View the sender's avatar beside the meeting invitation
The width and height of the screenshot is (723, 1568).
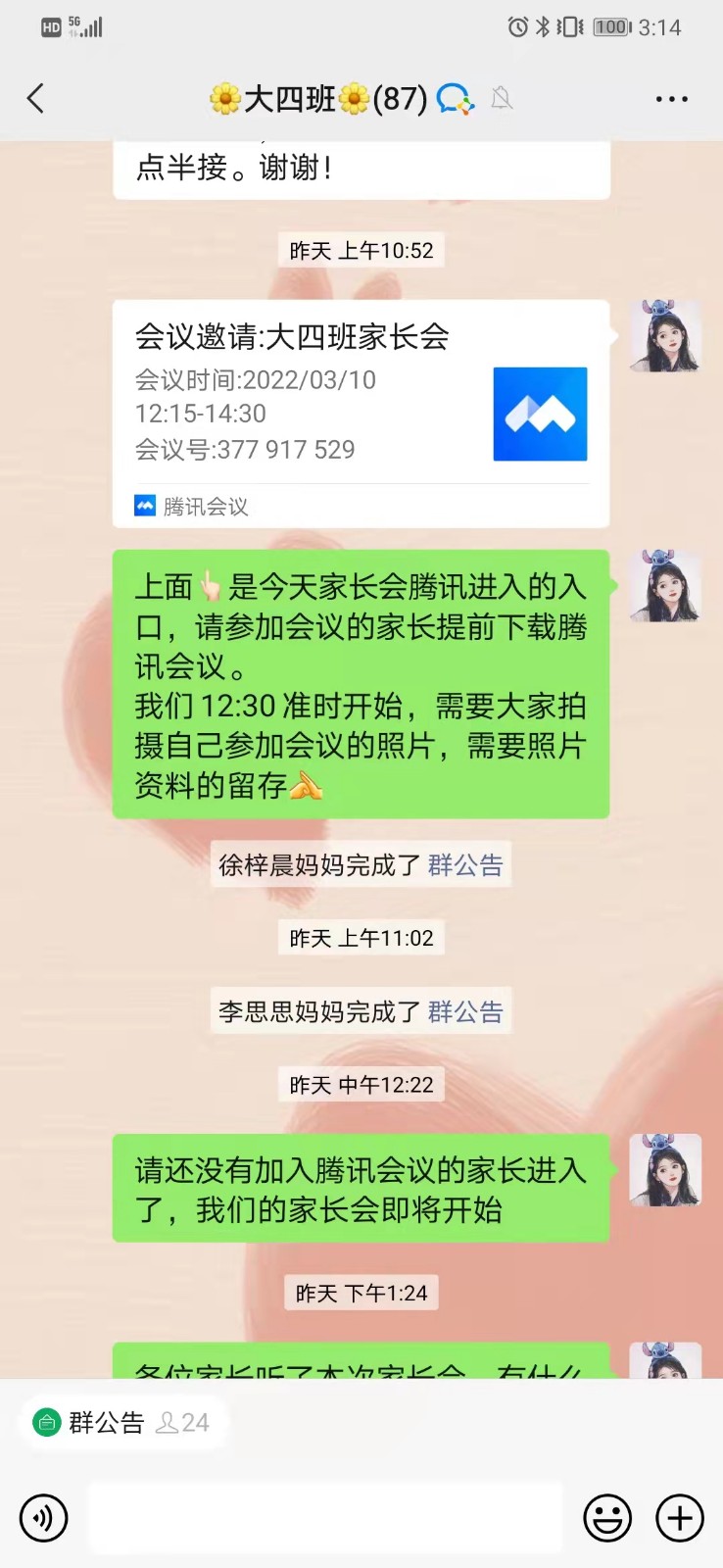coord(665,336)
